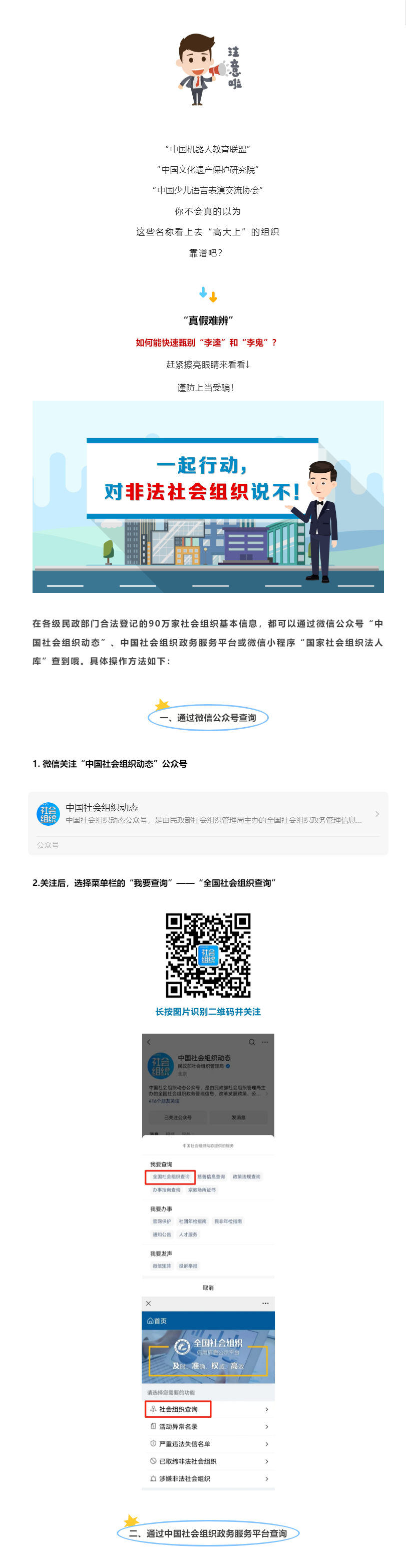
Task: Open the 中国社会组织动态 official account card
Action: [208, 813]
